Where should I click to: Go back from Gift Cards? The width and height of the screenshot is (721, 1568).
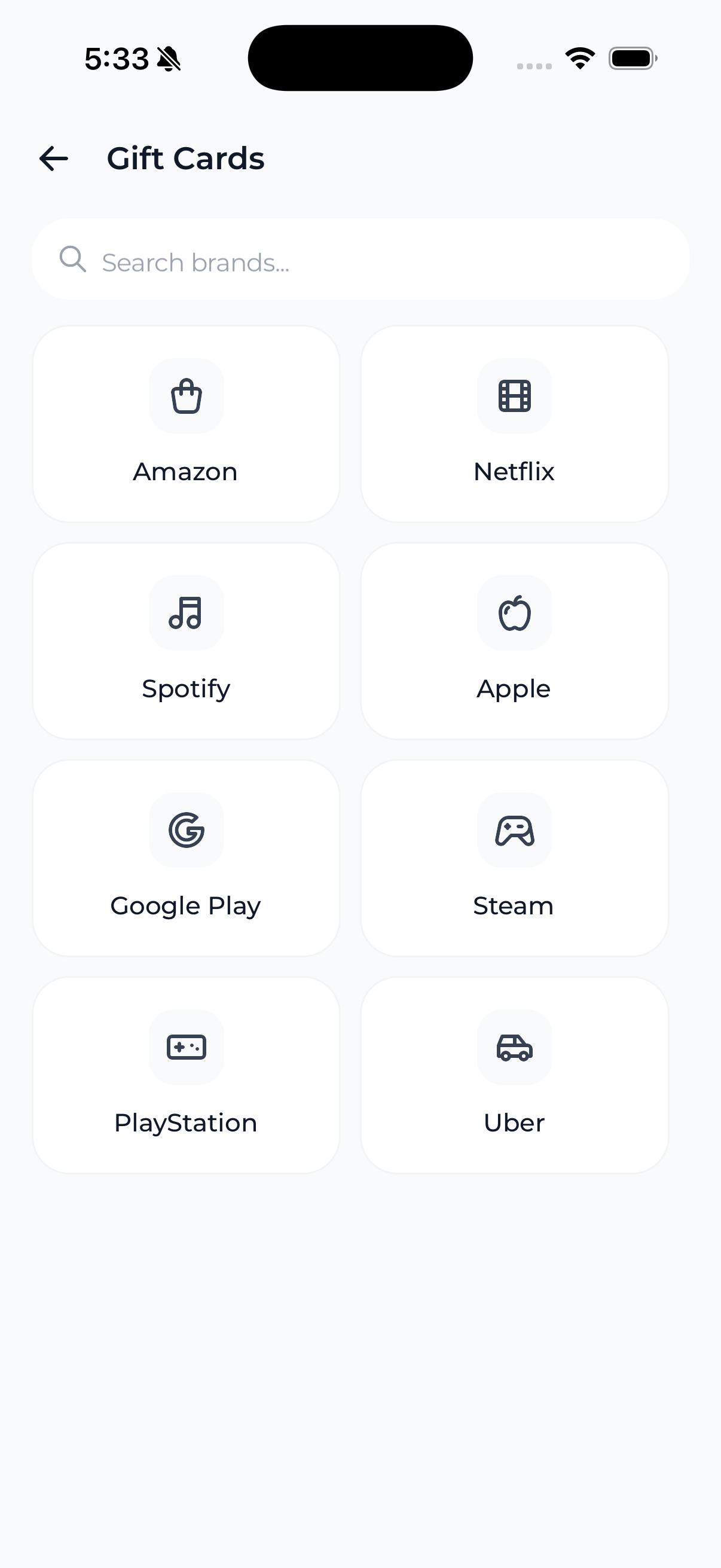point(54,159)
